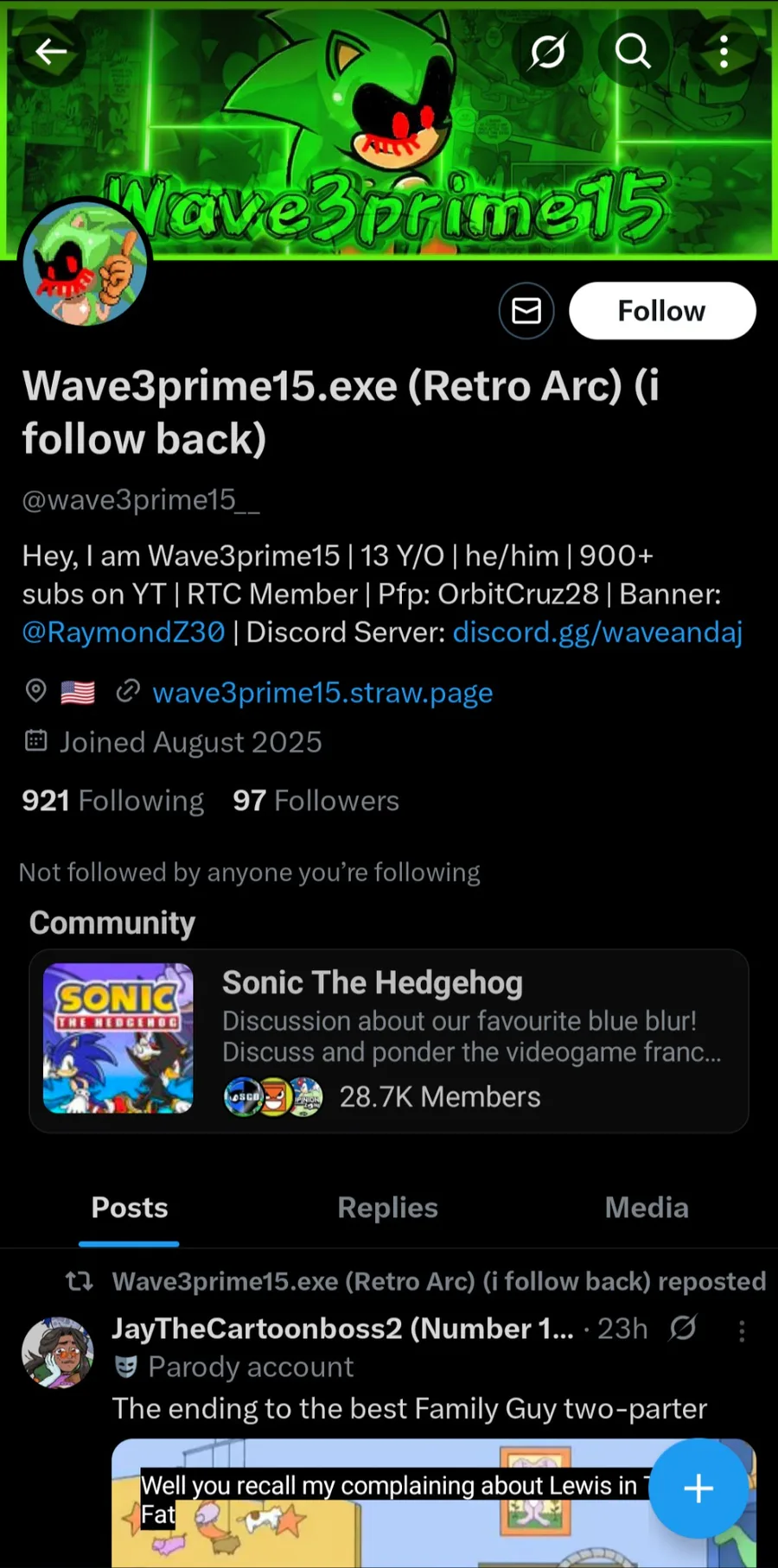Follow the Wave3prime15 account
The width and height of the screenshot is (778, 1568).
661,311
